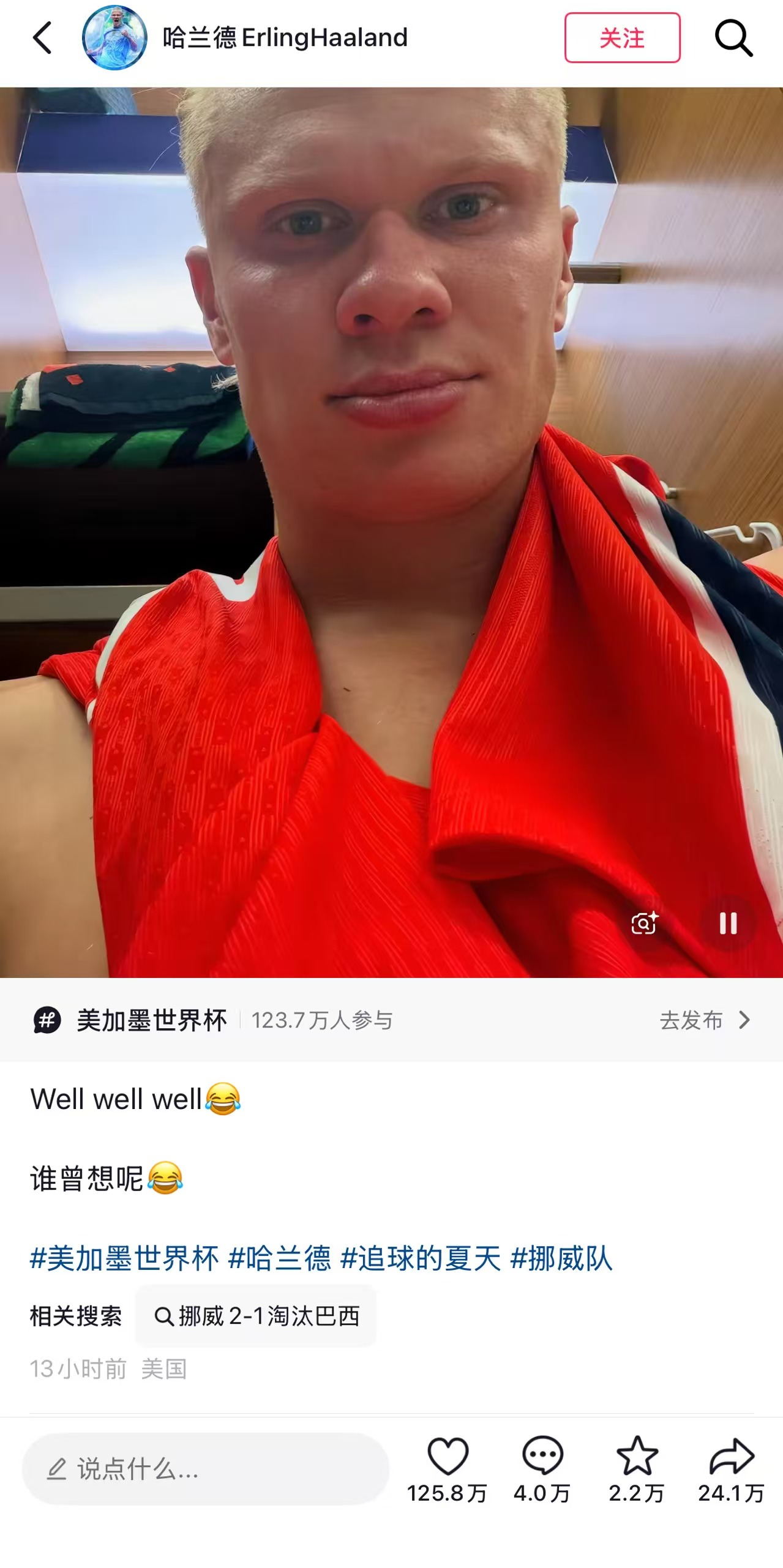Go back using the top-left arrow
This screenshot has height=1568, width=783.
pos(42,38)
